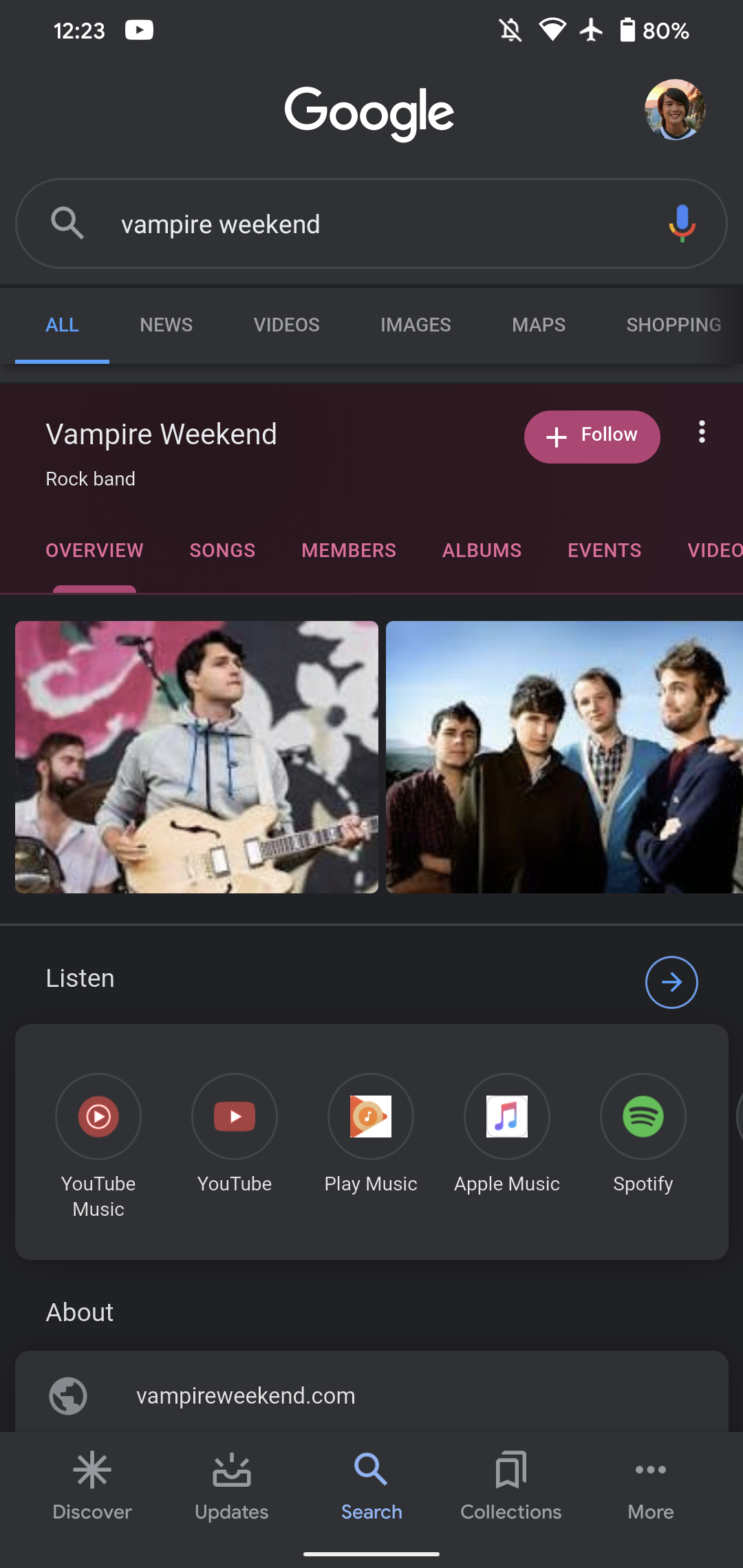Go to the Events tab
The image size is (743, 1568).
pyautogui.click(x=604, y=550)
